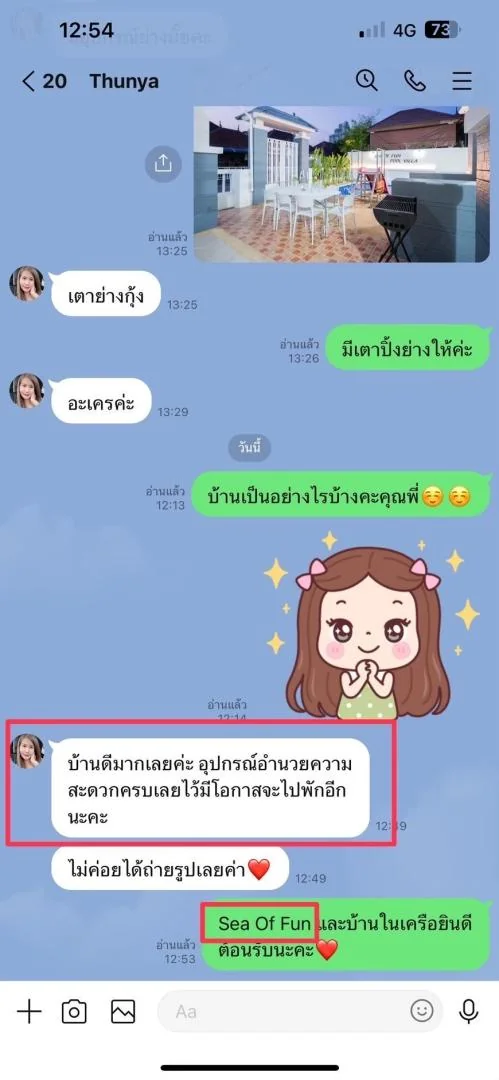Open the photo gallery picker
This screenshot has height=1080, width=499.
coord(123,1011)
